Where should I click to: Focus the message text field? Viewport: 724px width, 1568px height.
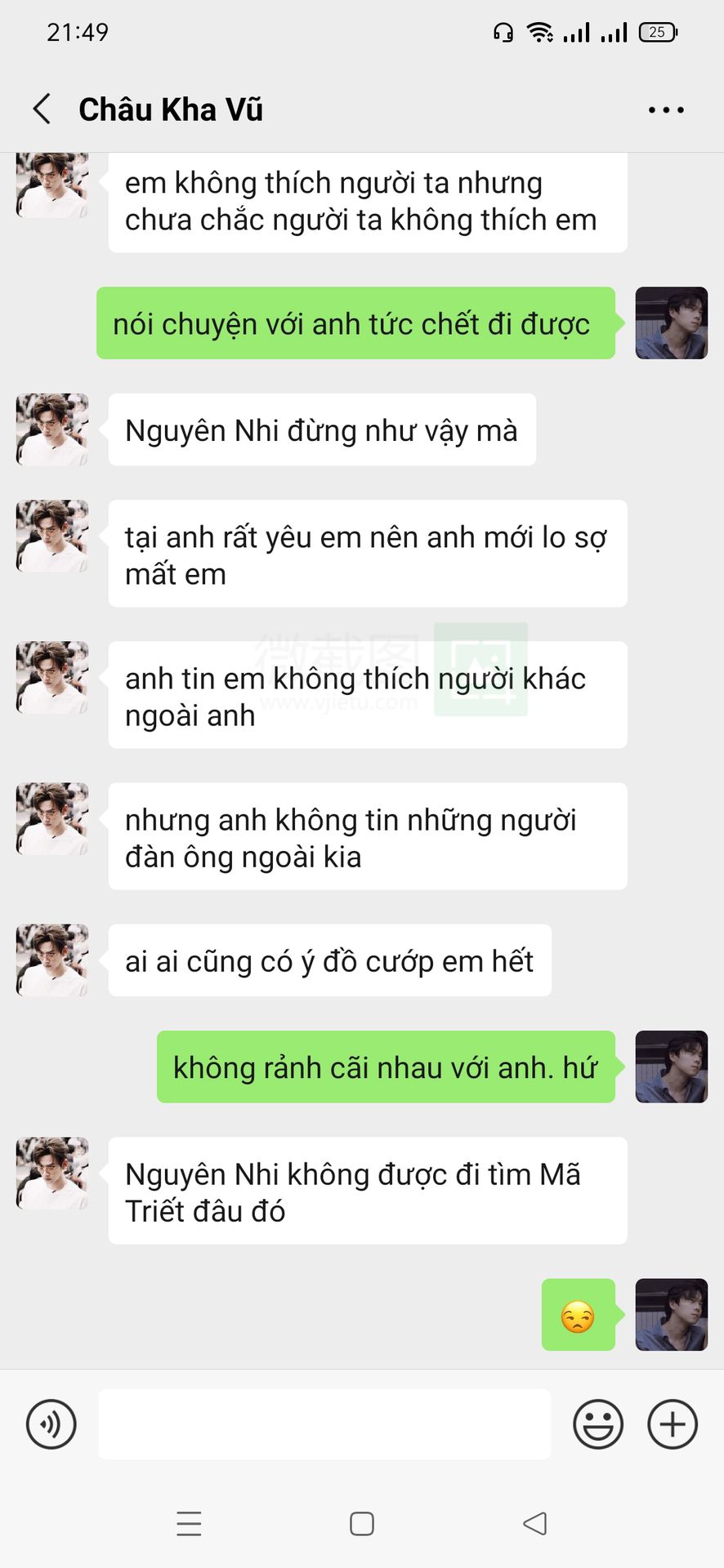[x=324, y=1424]
